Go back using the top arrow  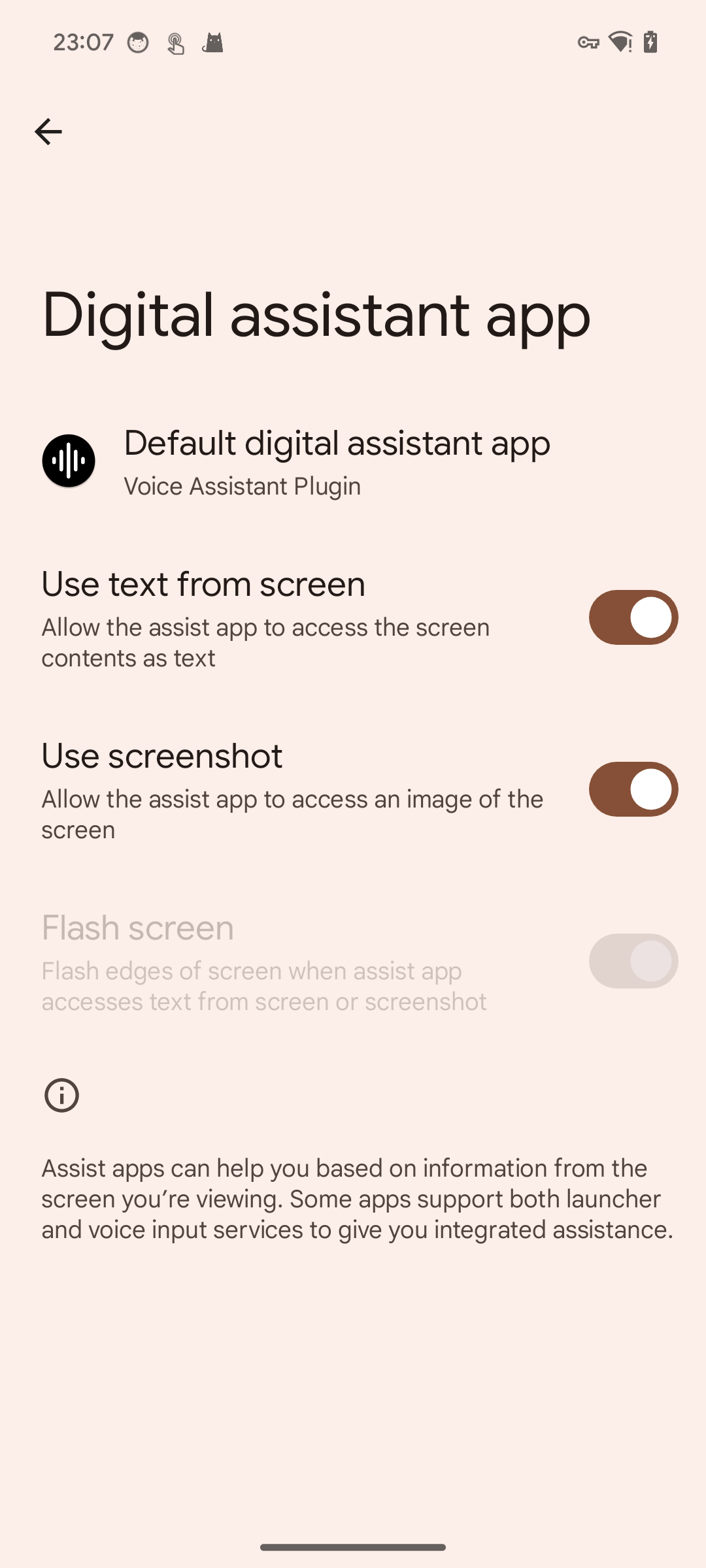(x=48, y=132)
